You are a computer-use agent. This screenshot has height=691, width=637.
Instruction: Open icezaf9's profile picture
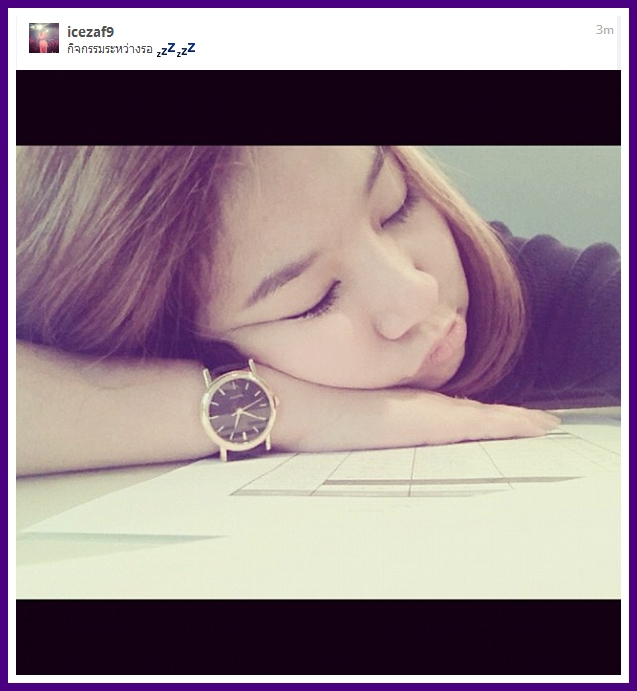(x=44, y=38)
